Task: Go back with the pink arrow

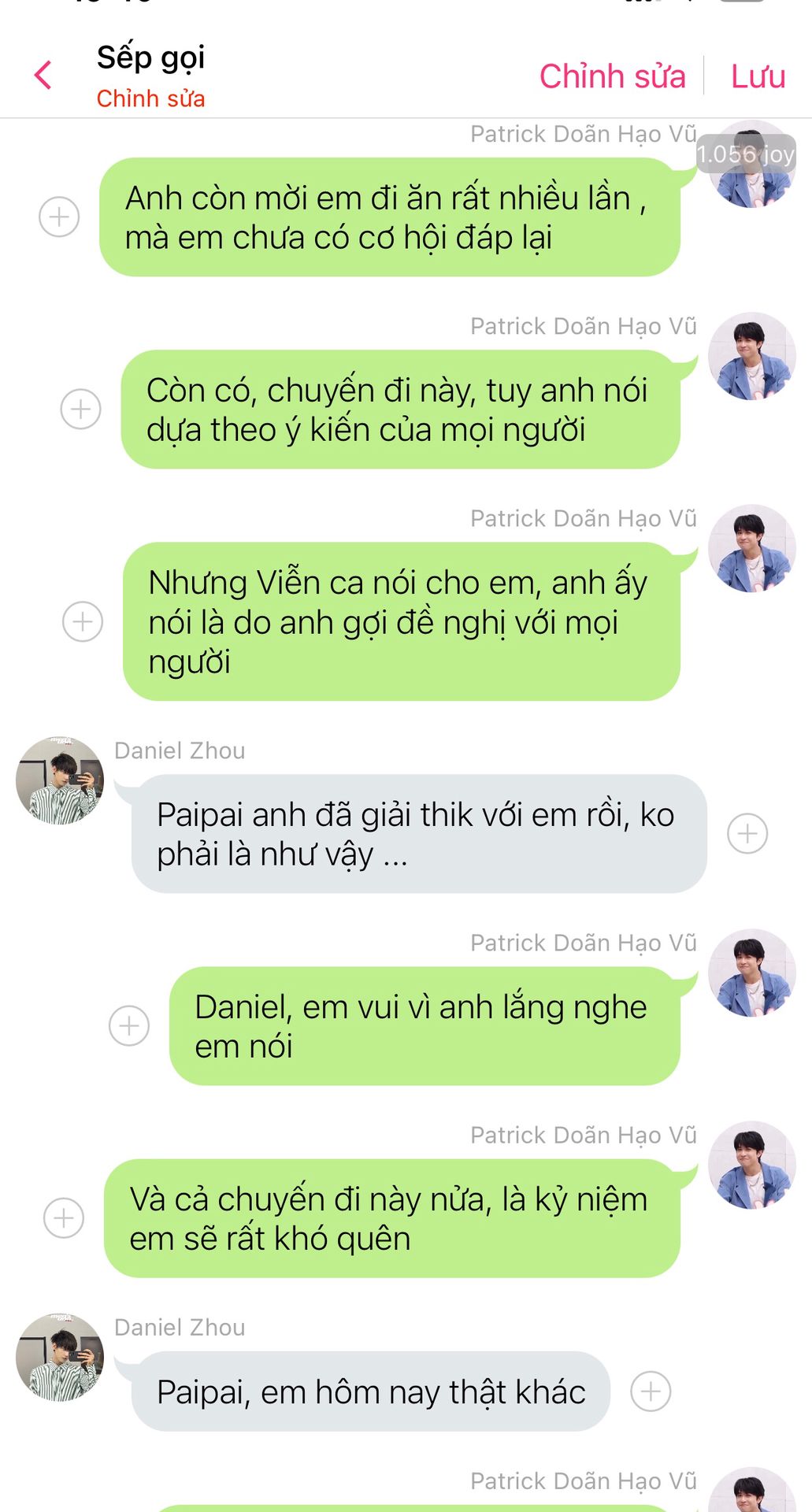Action: (x=43, y=76)
